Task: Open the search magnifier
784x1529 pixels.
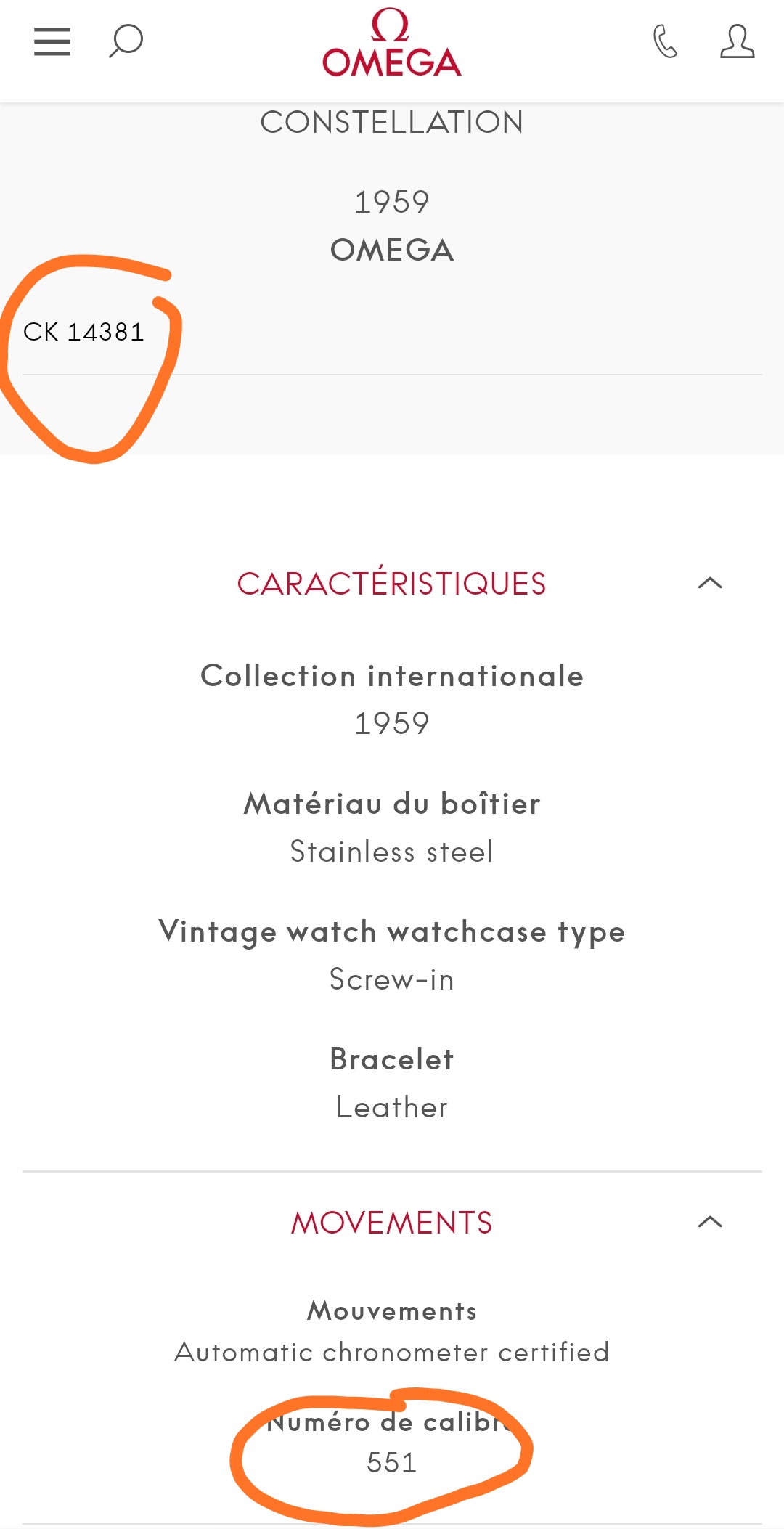Action: [126, 41]
